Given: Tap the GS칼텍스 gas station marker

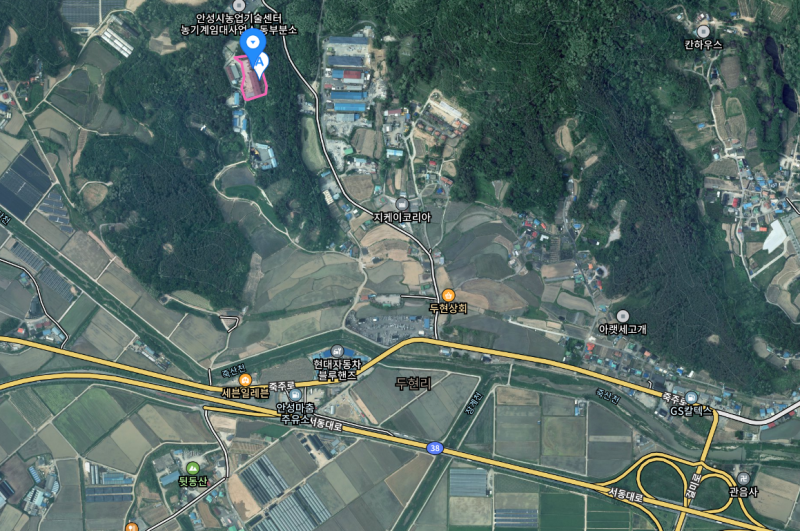Looking at the screenshot, I should click(691, 397).
